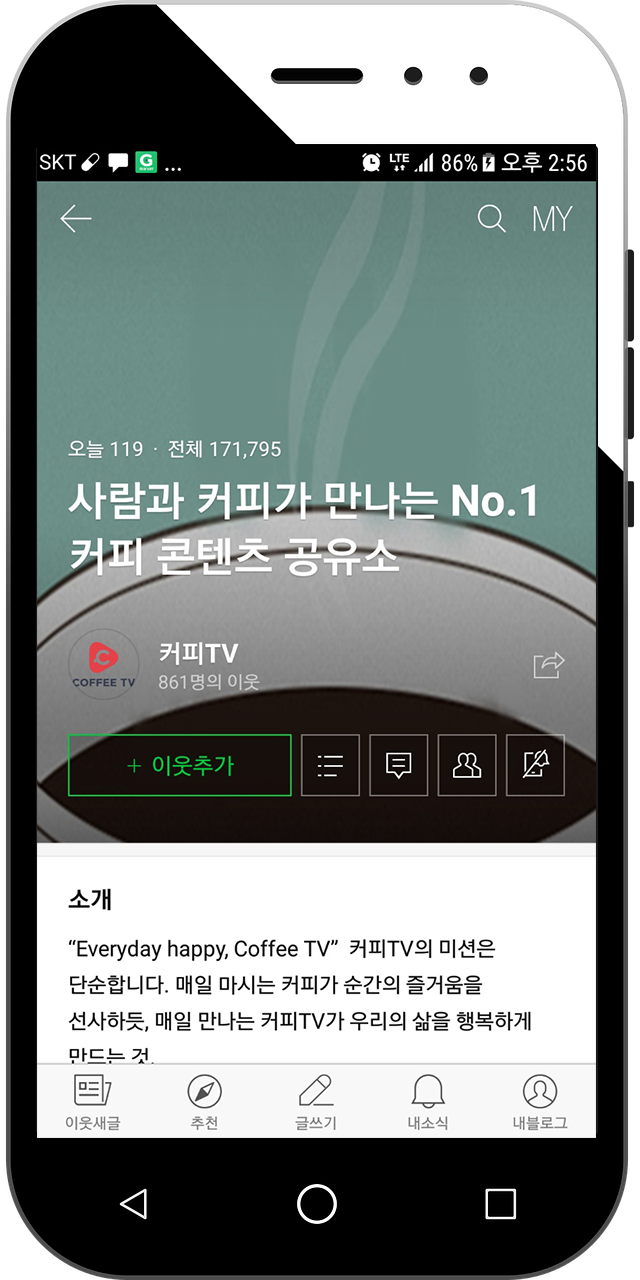640x1280 pixels.
Task: Open system recent apps
Action: (x=500, y=1204)
